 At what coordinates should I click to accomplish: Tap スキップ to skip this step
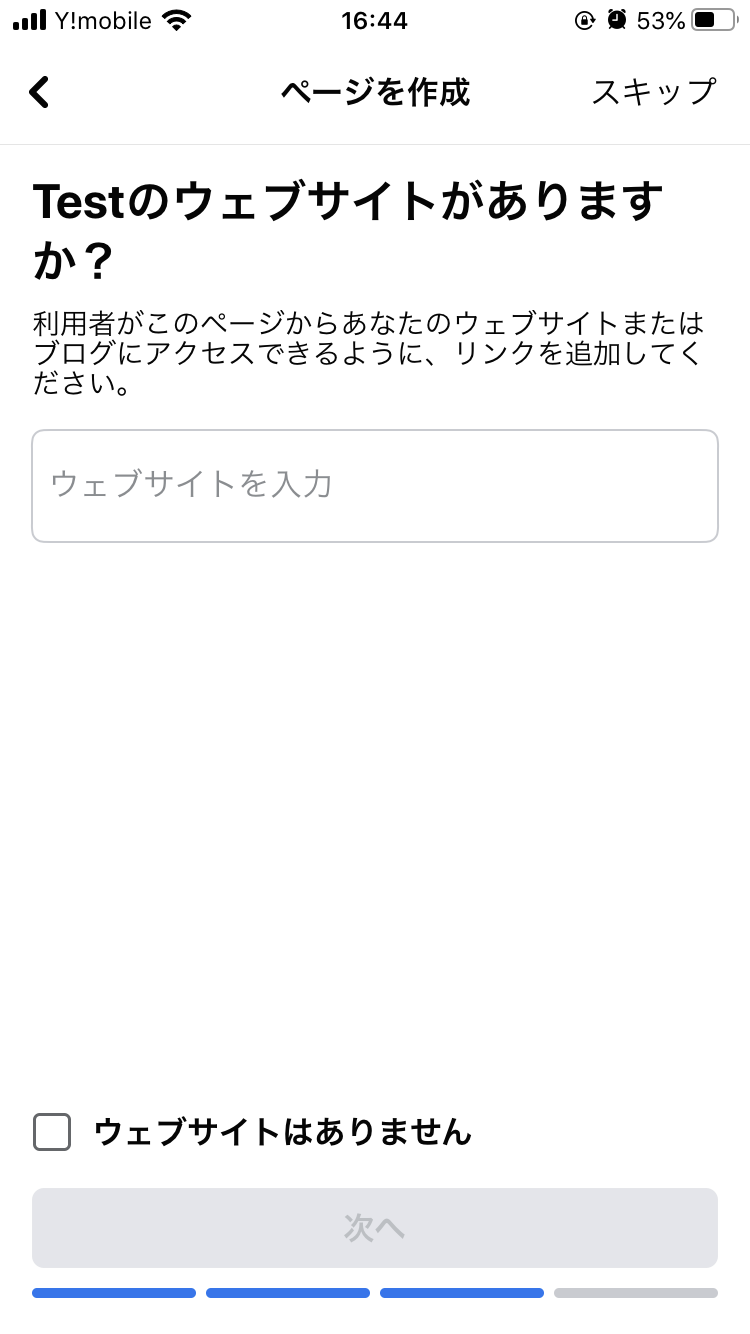654,92
